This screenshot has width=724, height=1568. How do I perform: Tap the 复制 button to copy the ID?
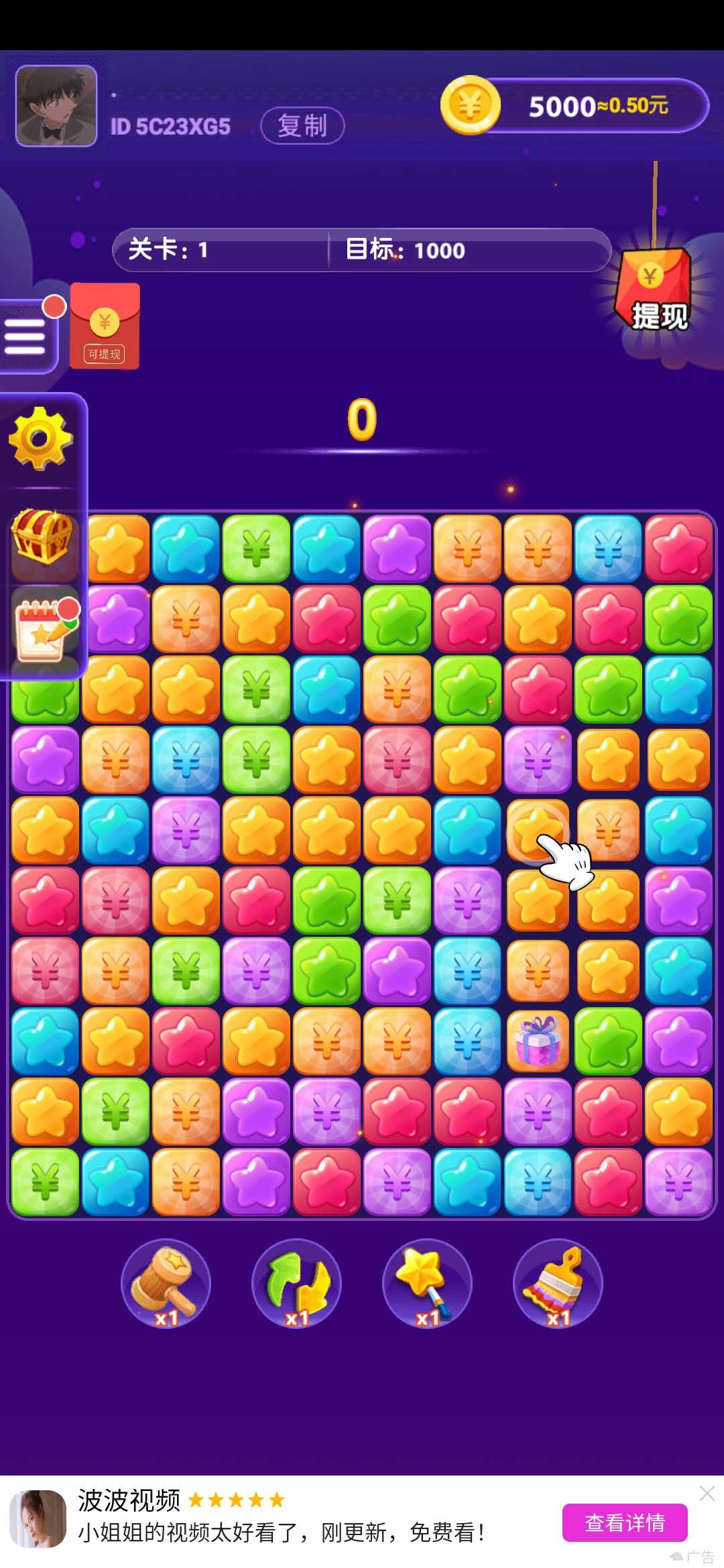point(302,125)
